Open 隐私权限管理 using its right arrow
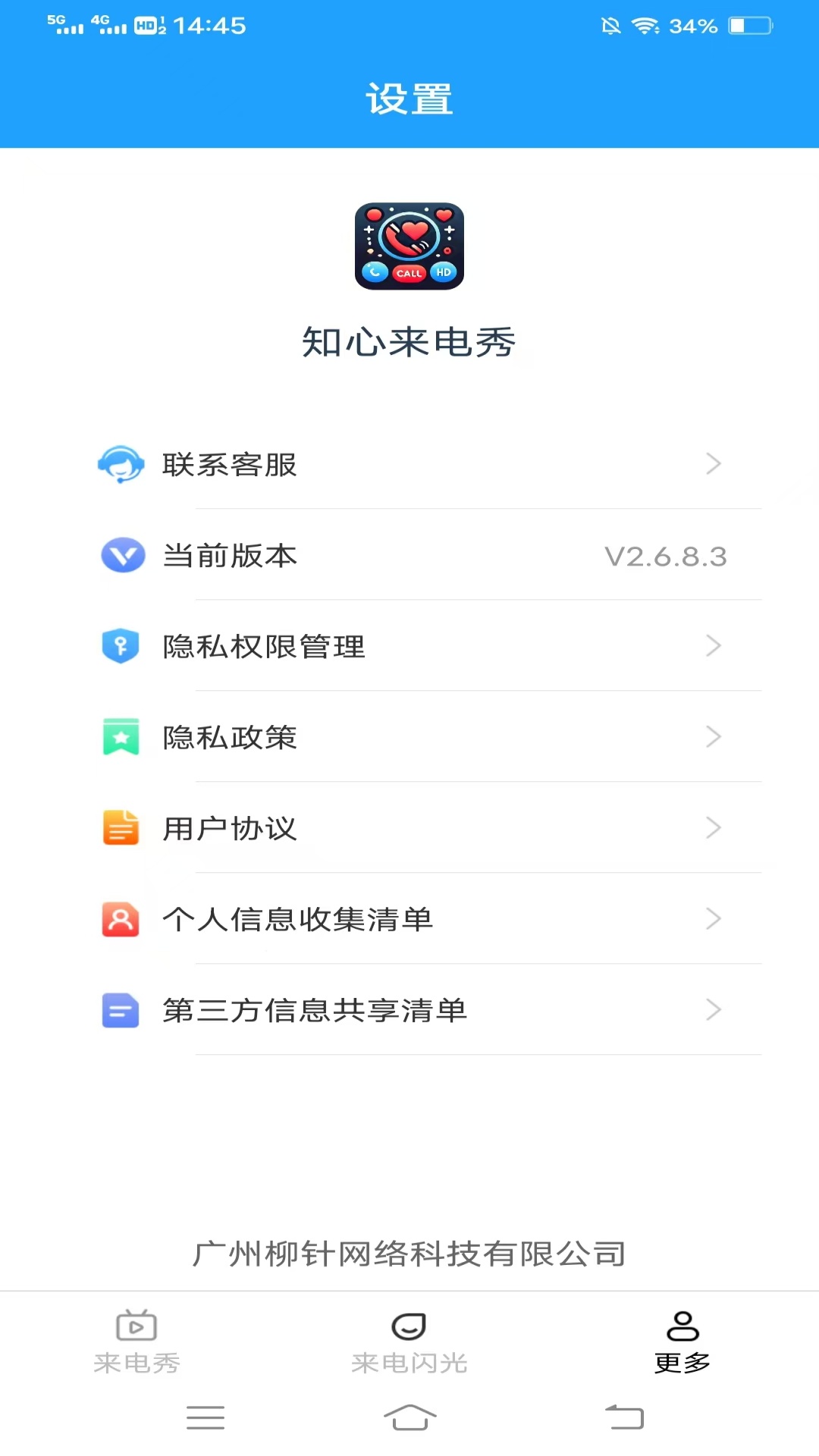 click(713, 646)
